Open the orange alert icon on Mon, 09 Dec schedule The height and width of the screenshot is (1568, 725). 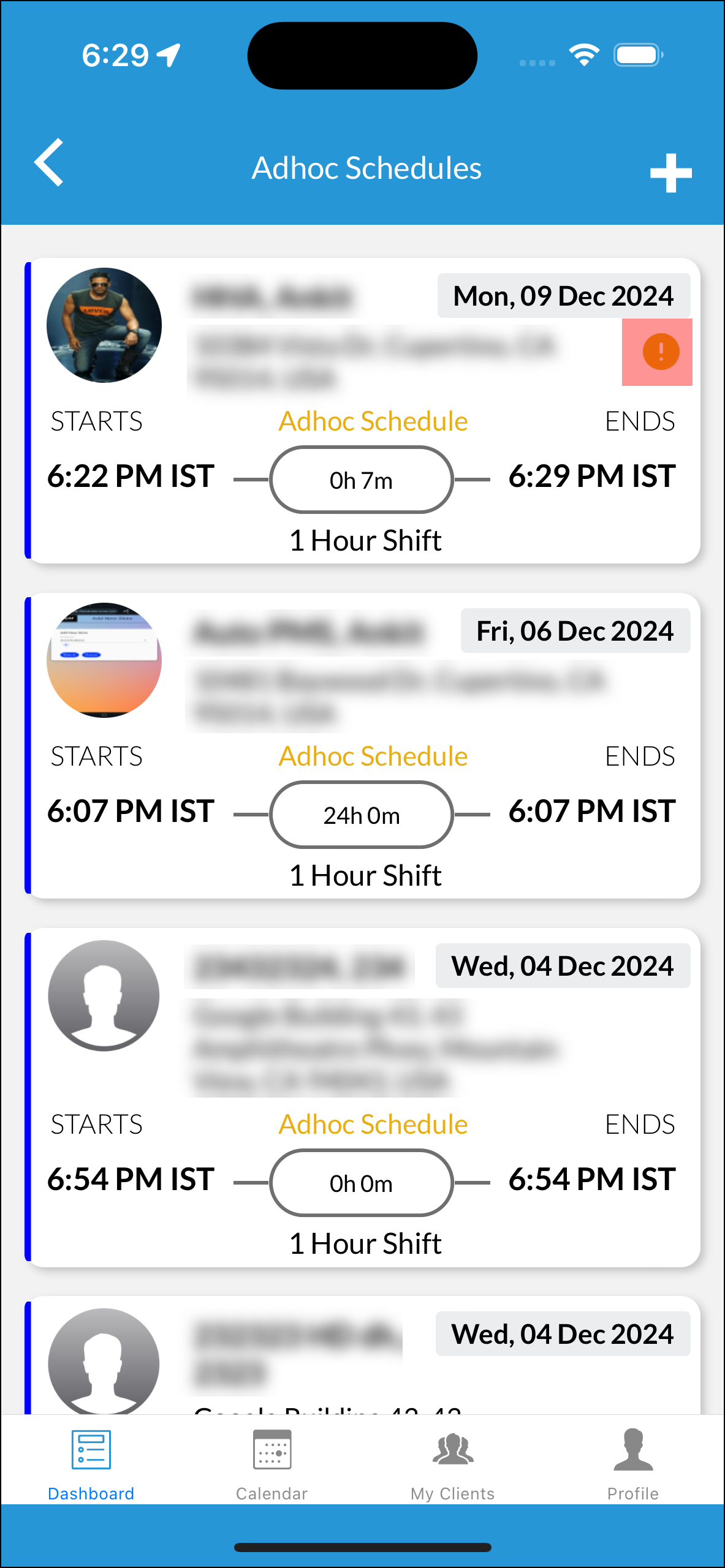[x=660, y=352]
